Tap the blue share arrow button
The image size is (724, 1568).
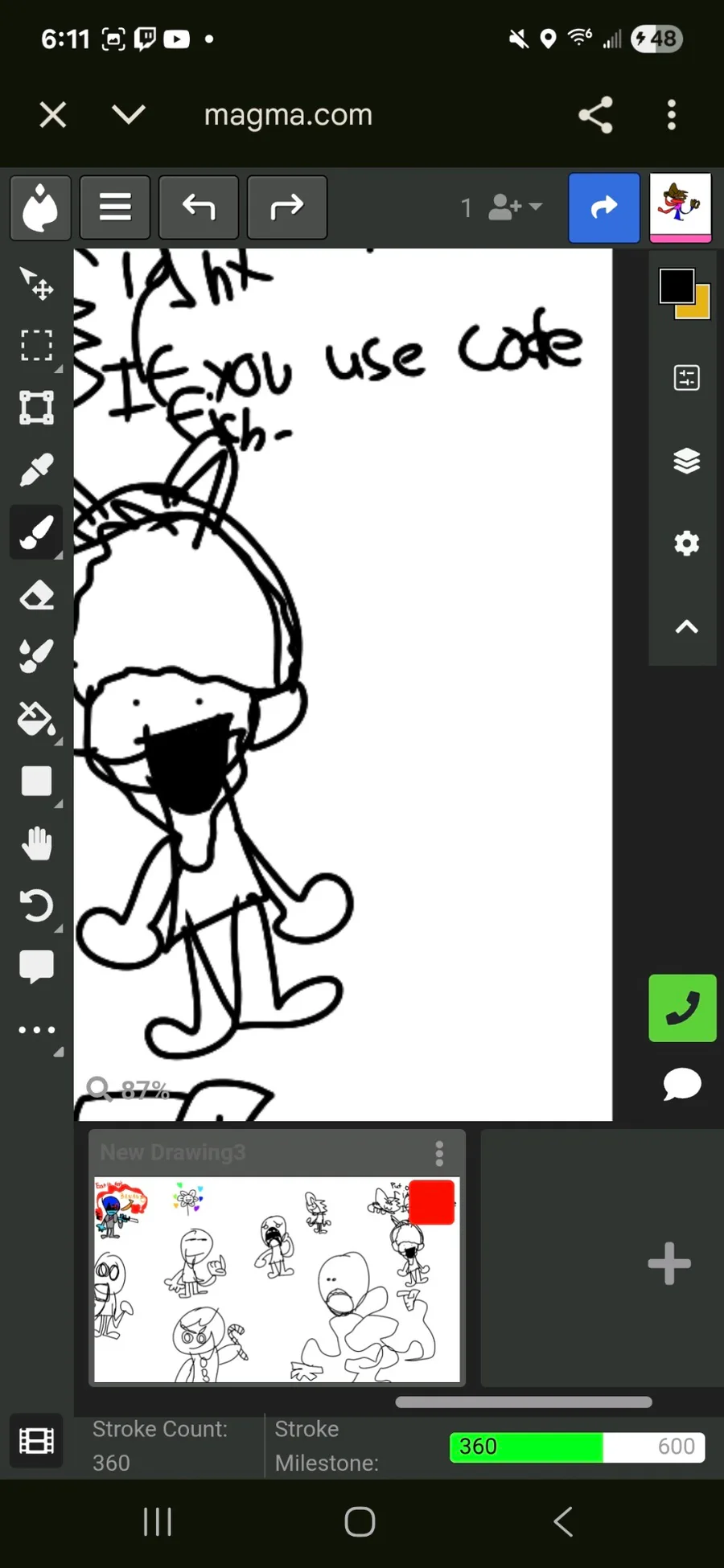pos(604,207)
